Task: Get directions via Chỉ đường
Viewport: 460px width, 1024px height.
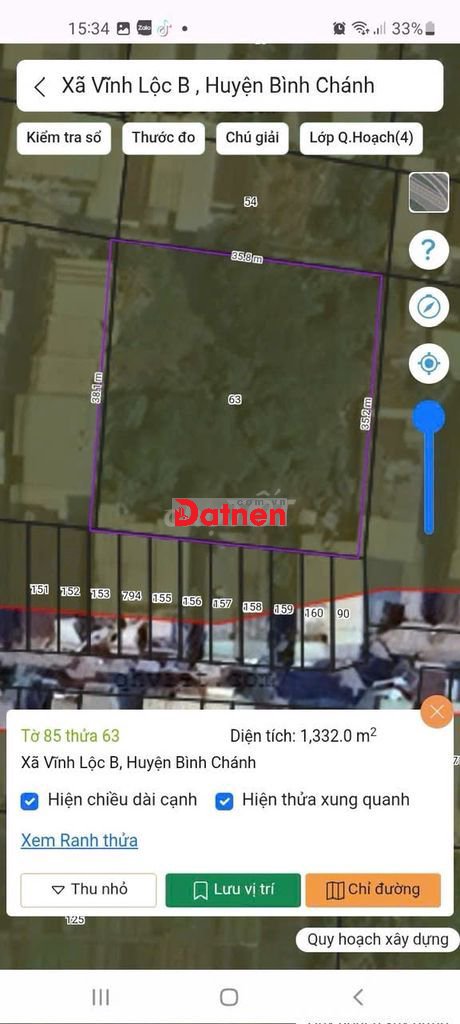Action: [373, 889]
